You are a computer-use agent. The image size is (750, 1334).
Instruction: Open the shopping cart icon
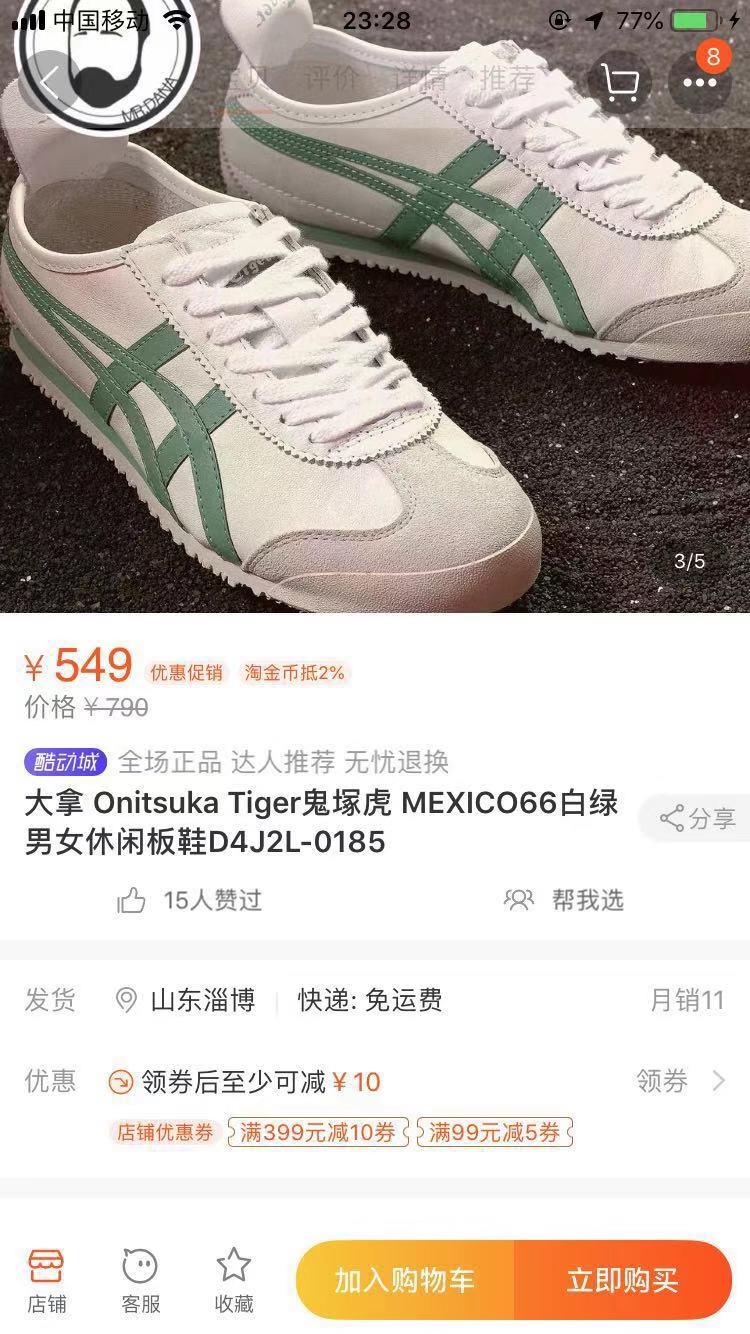620,83
